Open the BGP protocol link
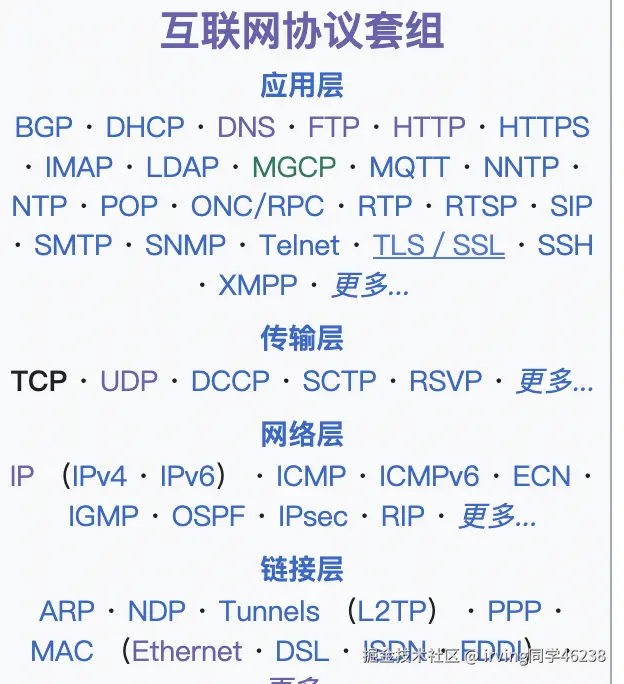The width and height of the screenshot is (624, 684). point(44,128)
